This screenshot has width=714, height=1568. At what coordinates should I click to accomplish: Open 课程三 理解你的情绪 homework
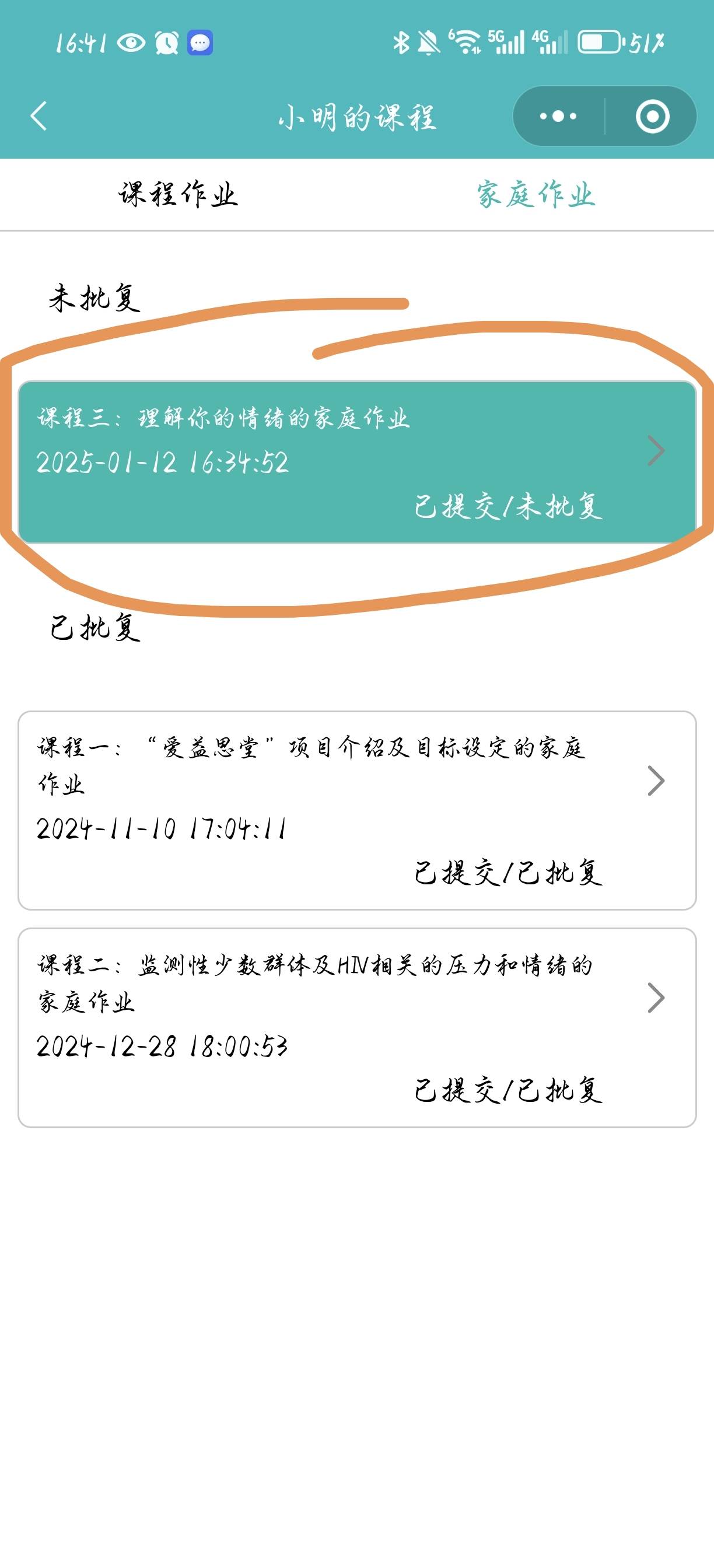(356, 461)
